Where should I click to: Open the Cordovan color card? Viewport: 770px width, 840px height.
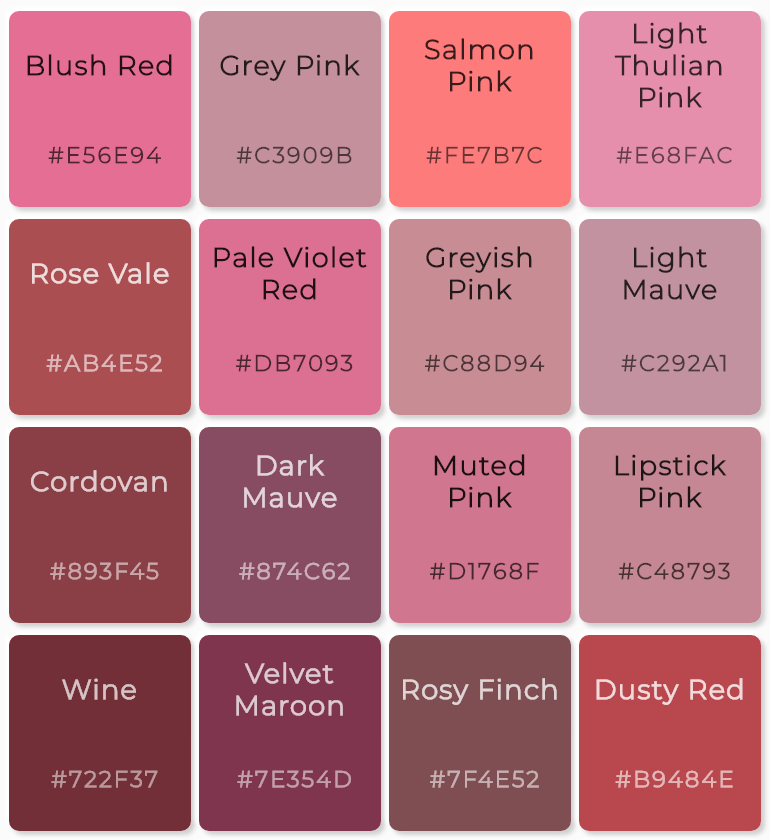pyautogui.click(x=100, y=525)
